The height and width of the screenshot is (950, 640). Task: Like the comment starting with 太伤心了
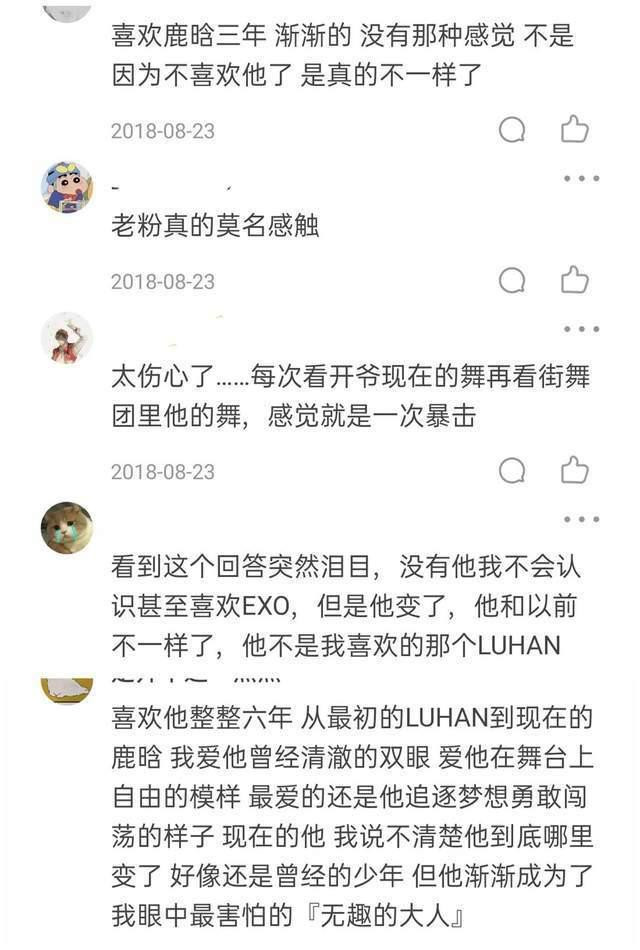(x=574, y=470)
